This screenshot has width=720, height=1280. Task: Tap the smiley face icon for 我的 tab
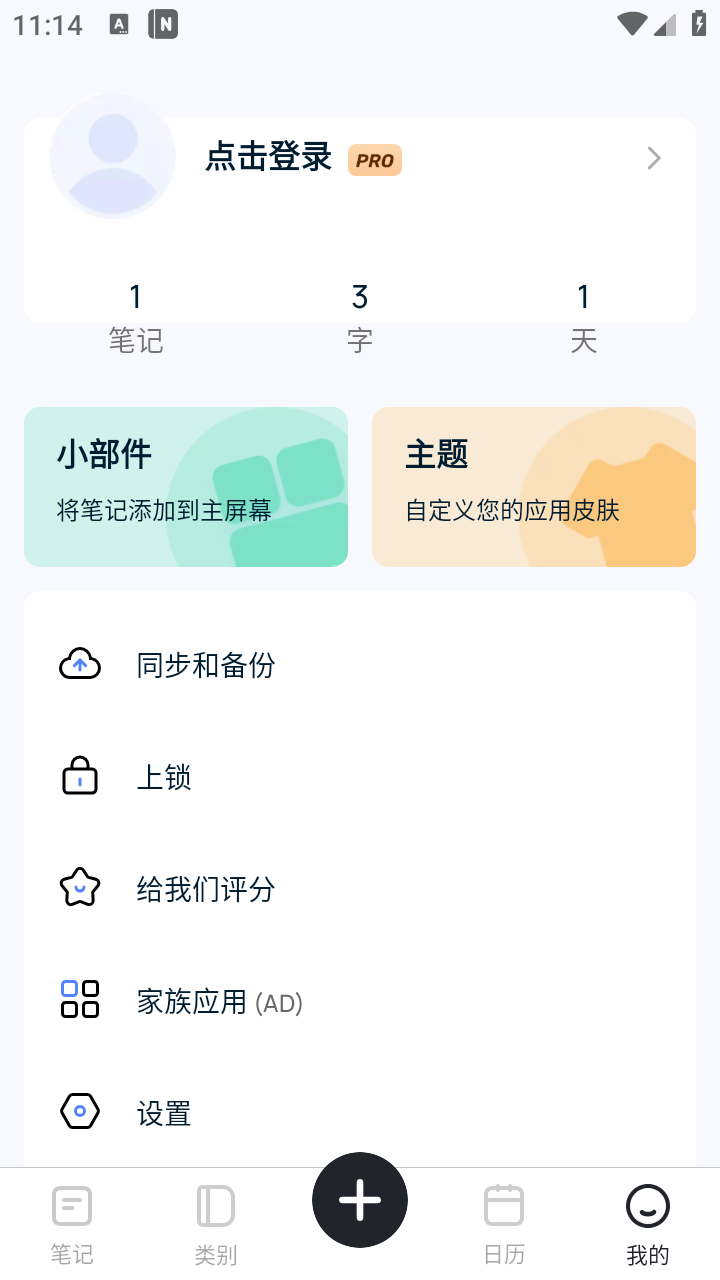click(647, 1206)
